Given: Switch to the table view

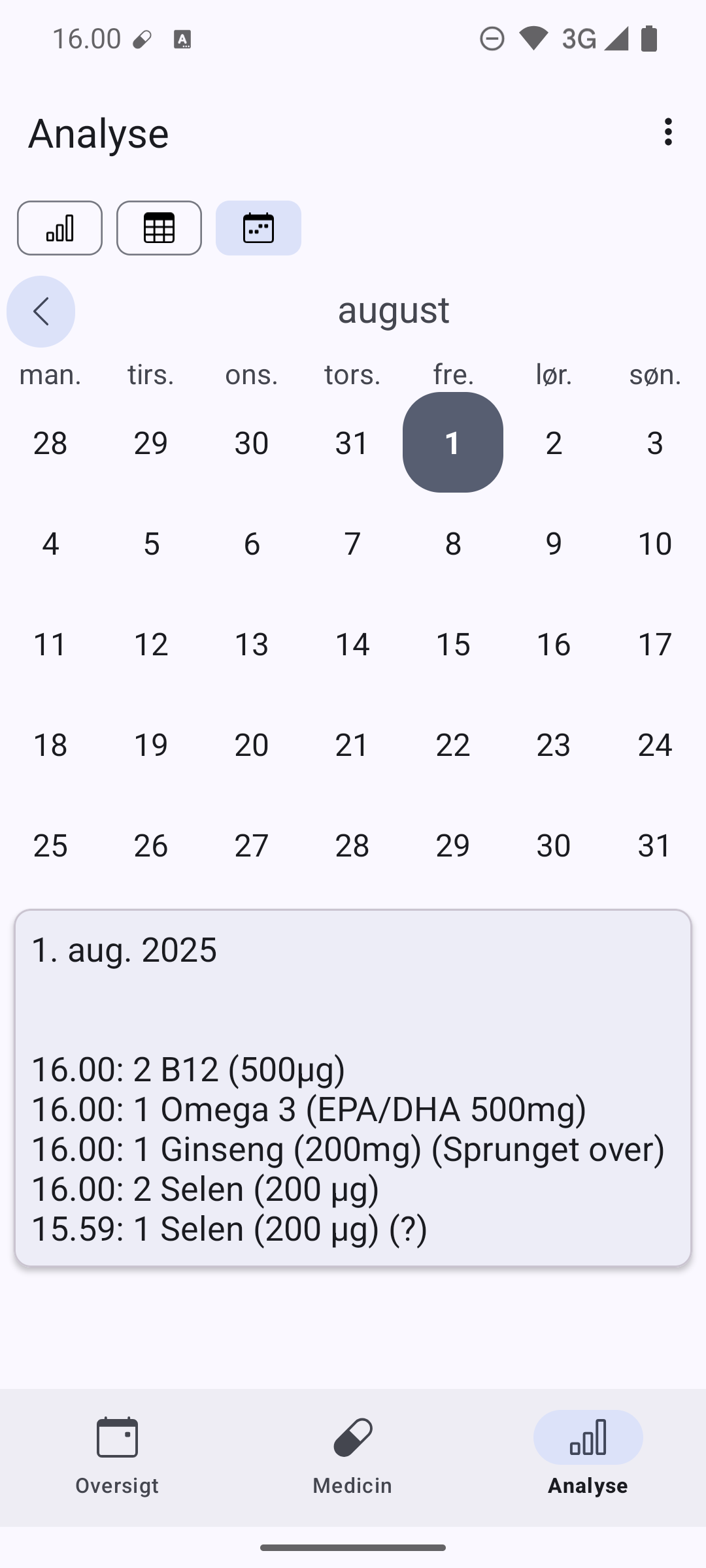Looking at the screenshot, I should (x=159, y=228).
